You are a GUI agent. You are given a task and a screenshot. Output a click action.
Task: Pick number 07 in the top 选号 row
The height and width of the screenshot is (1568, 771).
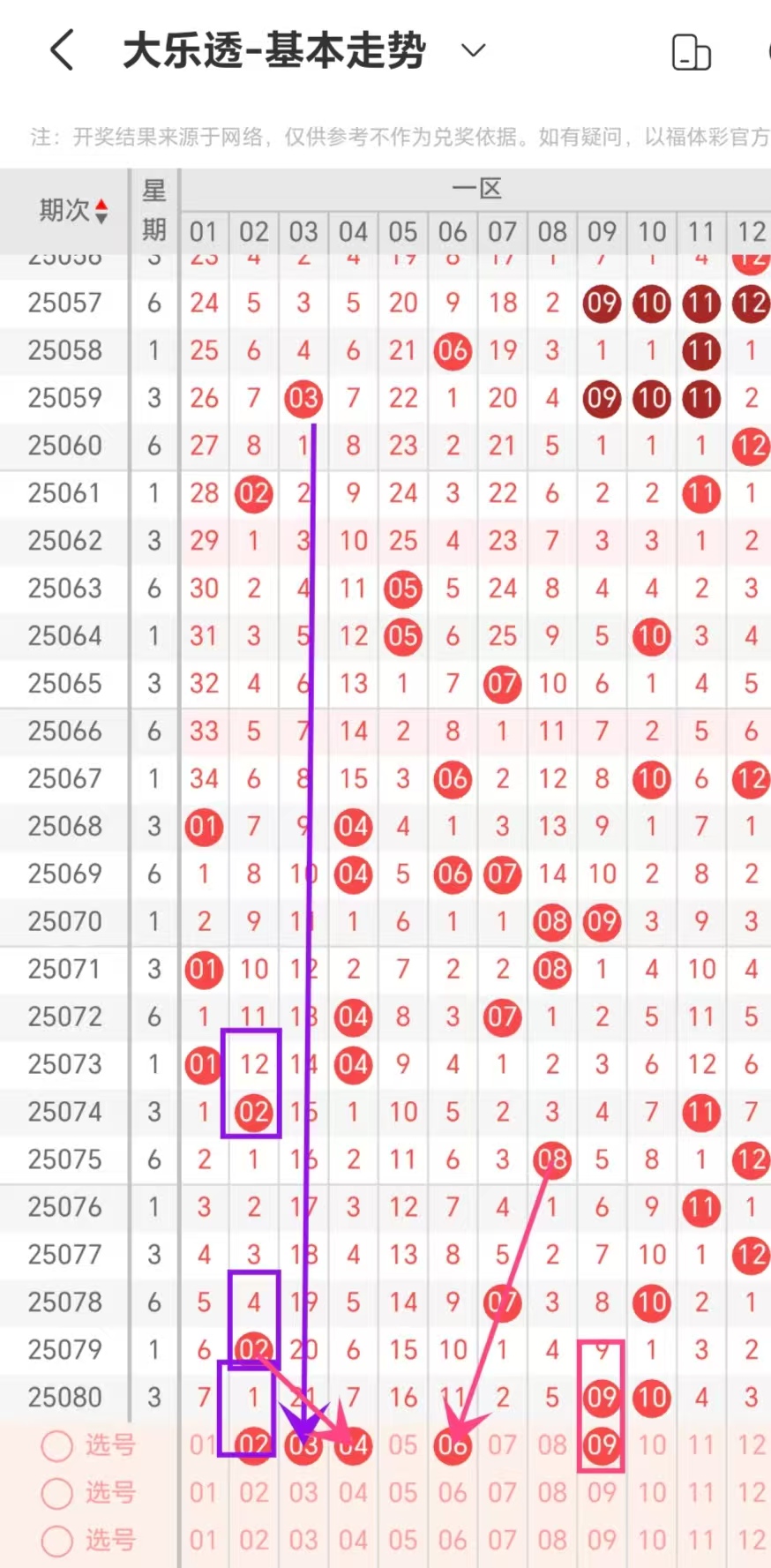tap(503, 1445)
